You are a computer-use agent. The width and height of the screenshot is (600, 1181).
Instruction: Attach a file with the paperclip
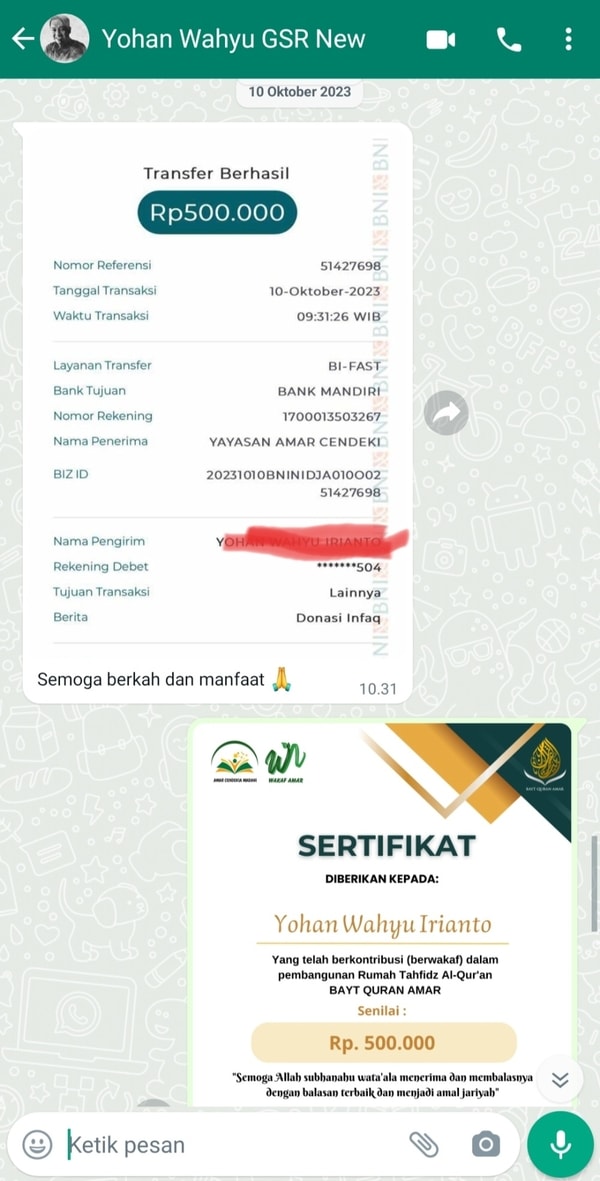point(424,1144)
